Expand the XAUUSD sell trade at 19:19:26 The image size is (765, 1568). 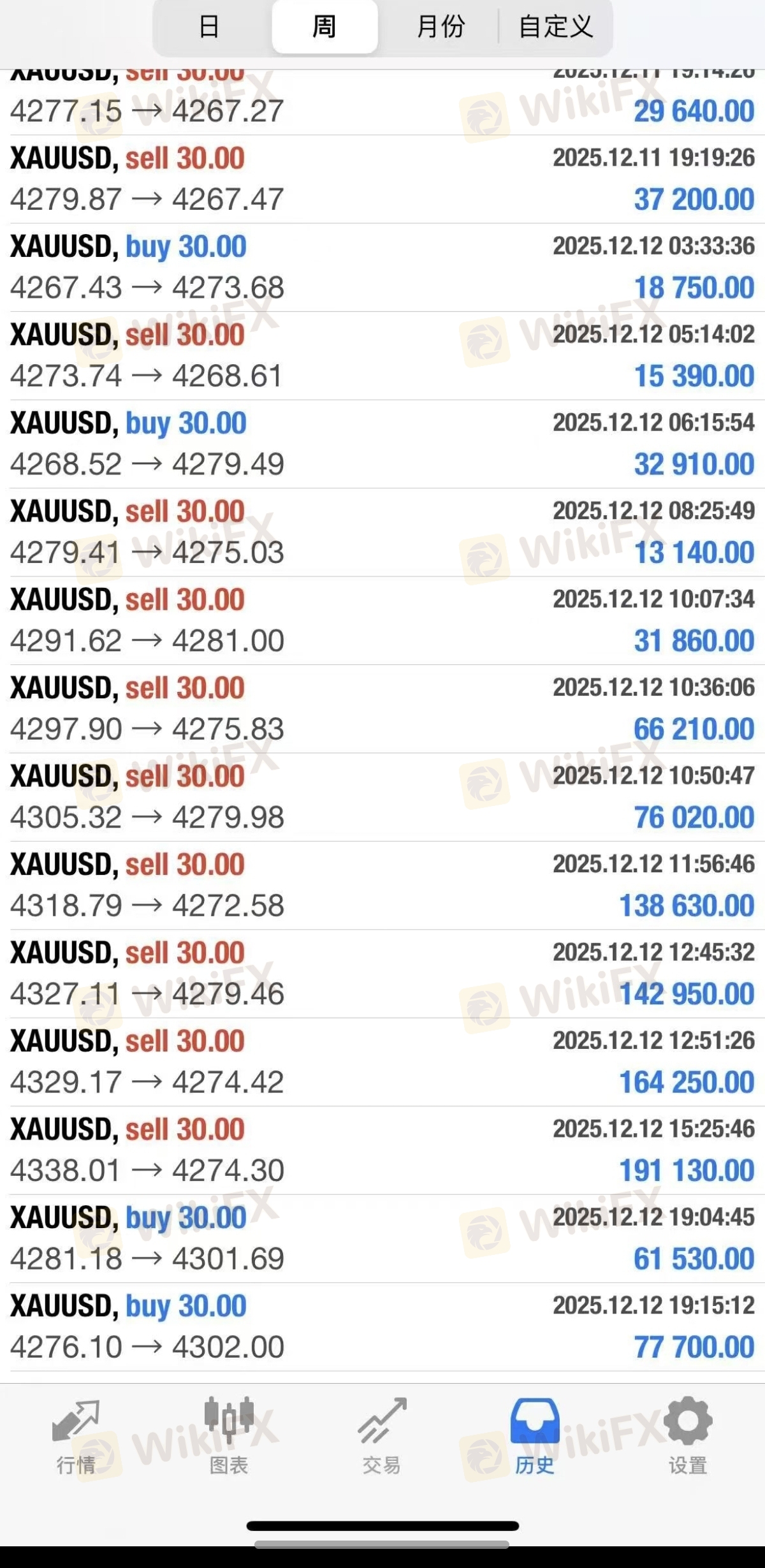click(382, 179)
